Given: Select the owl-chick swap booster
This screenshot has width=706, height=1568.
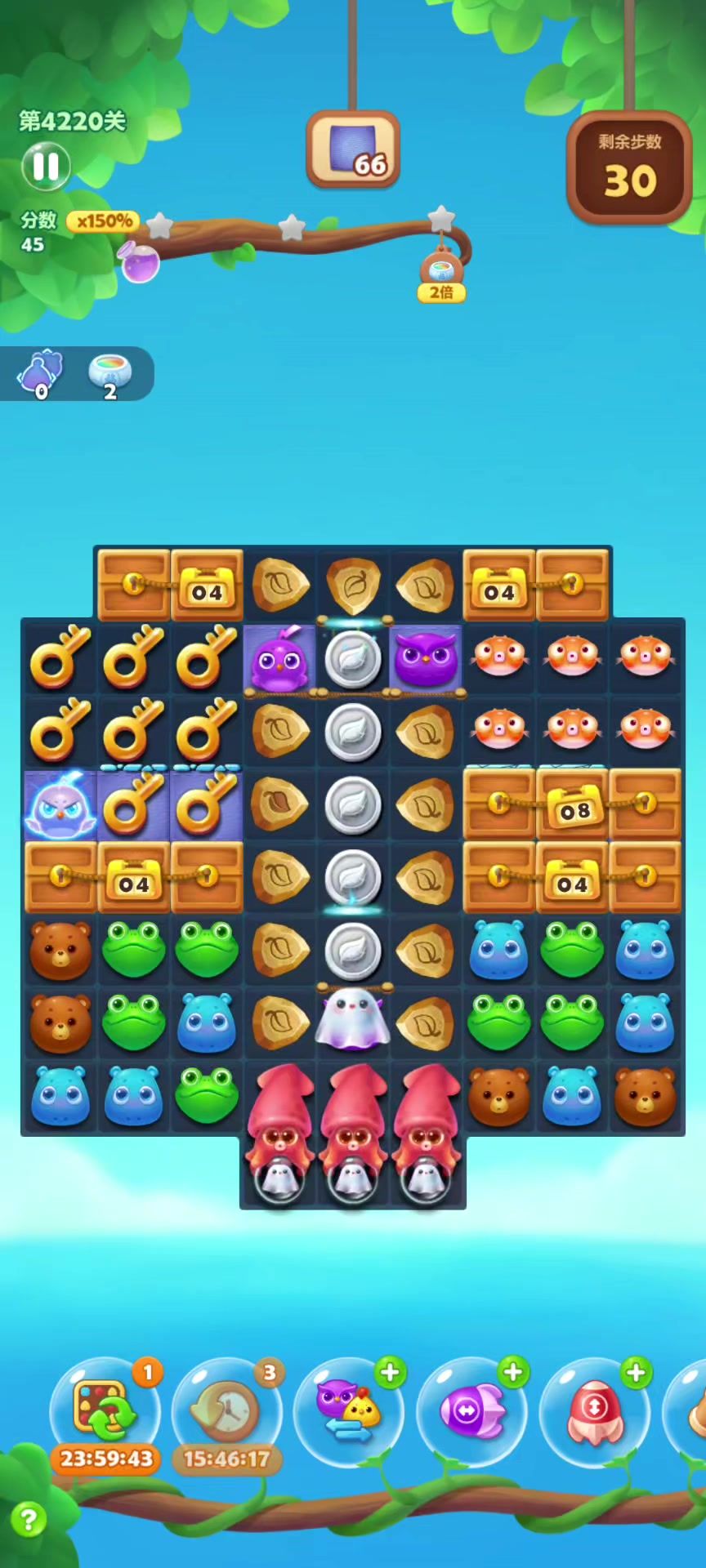Looking at the screenshot, I should [349, 1411].
